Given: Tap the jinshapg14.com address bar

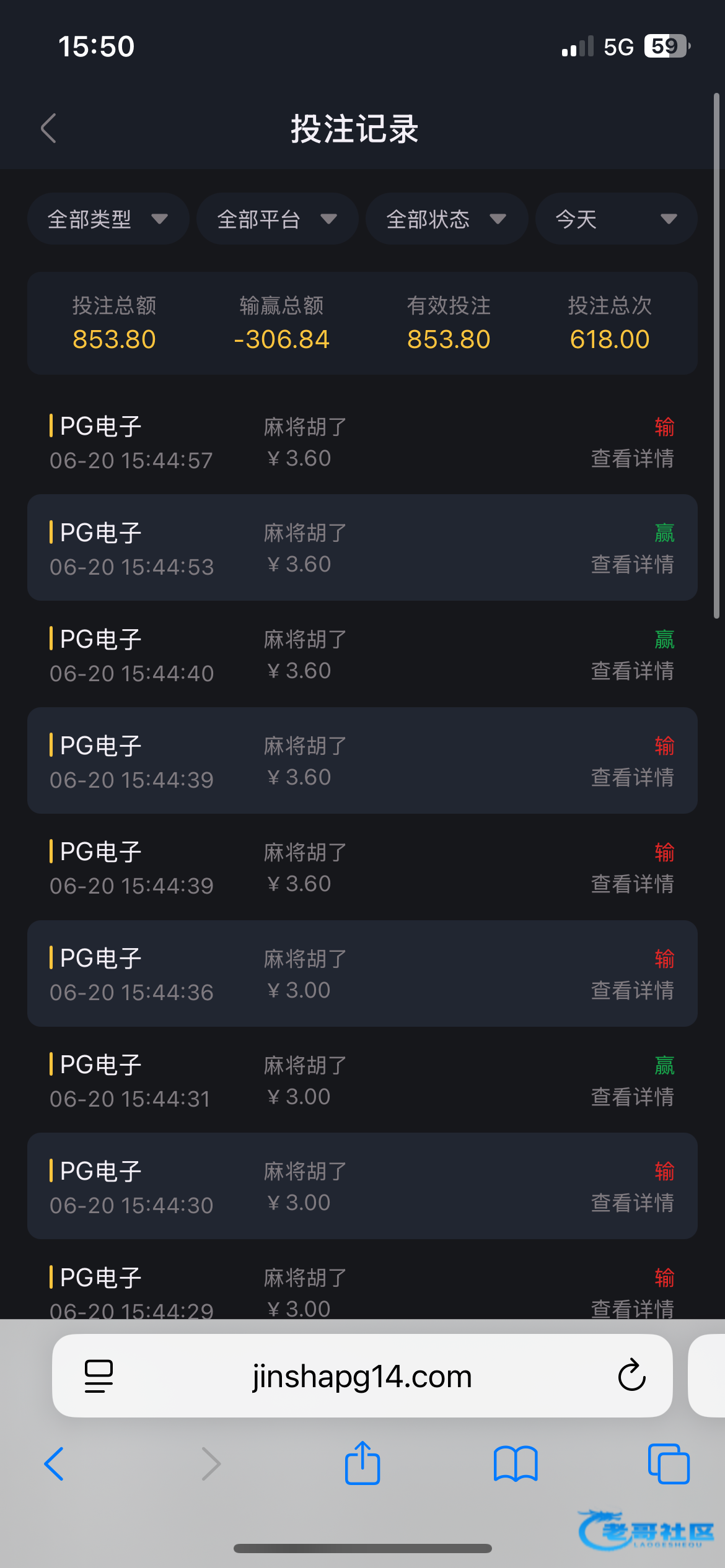Looking at the screenshot, I should [x=362, y=1375].
